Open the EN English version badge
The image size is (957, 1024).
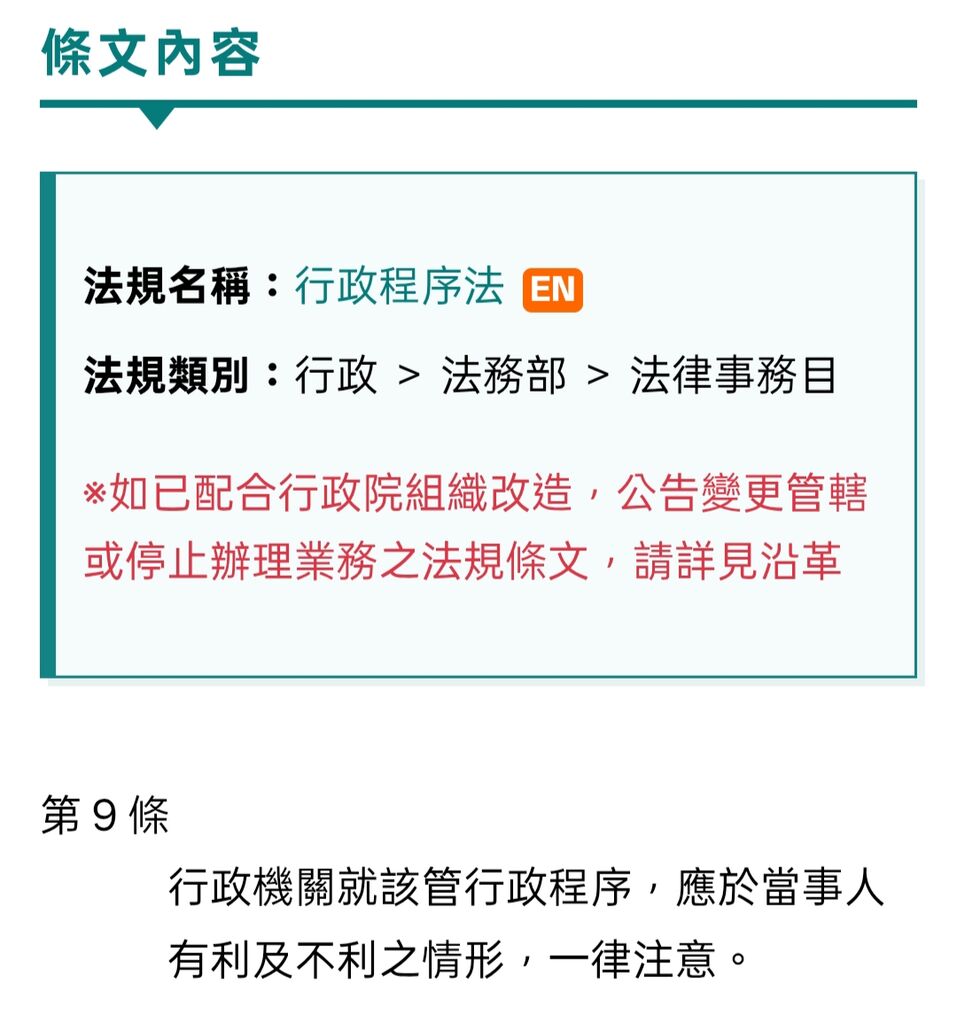click(x=552, y=290)
